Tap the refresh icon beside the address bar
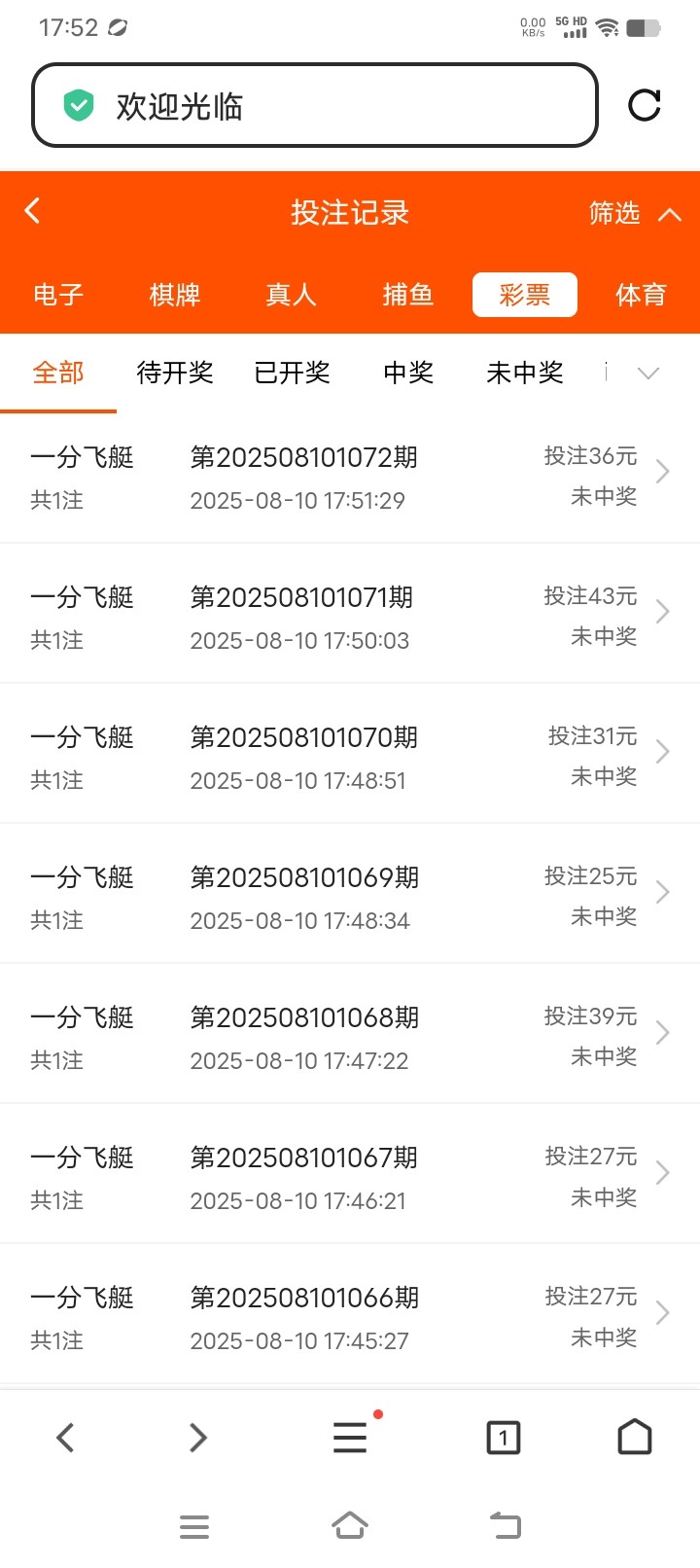Viewport: 700px width, 1568px height. click(x=646, y=106)
